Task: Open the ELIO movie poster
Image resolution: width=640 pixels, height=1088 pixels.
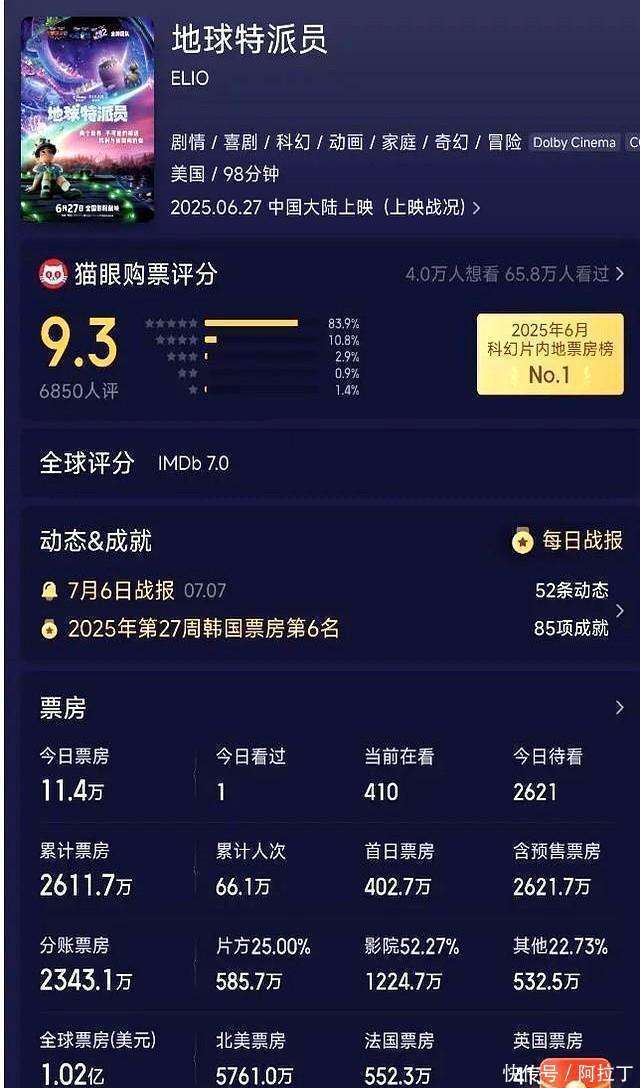Action: (x=87, y=118)
